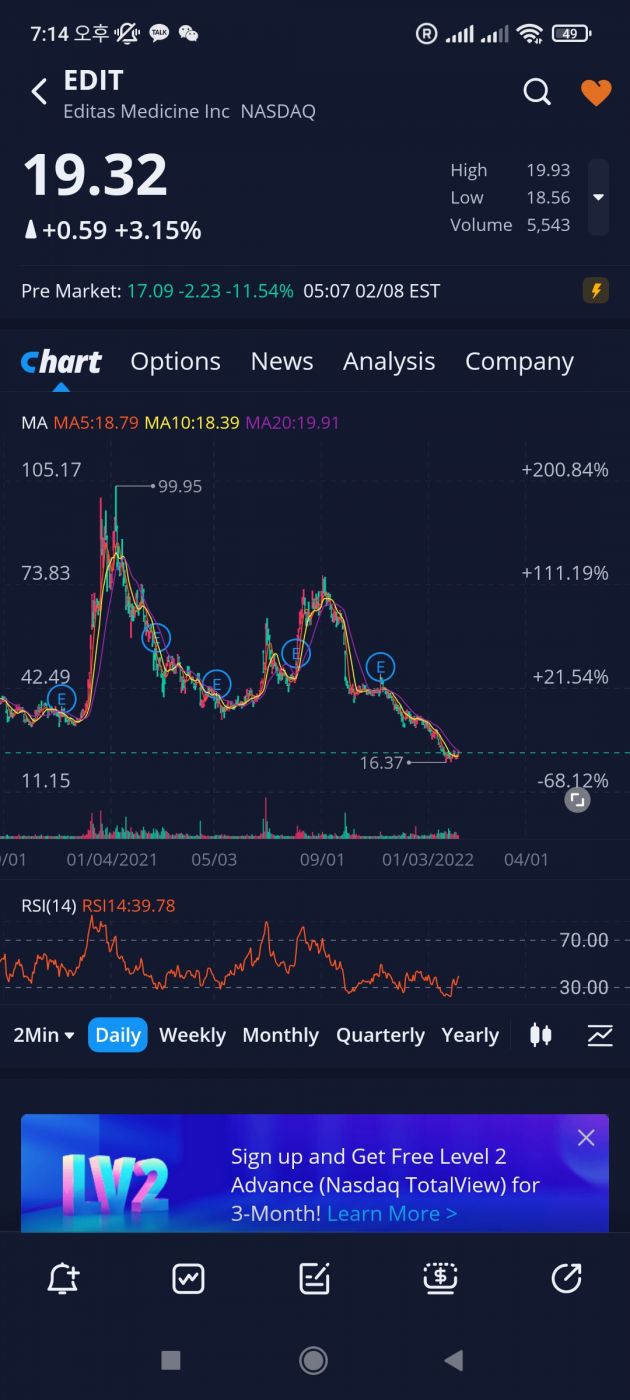The height and width of the screenshot is (1400, 630).
Task: Dismiss the Level 2 Advance banner
Action: pyautogui.click(x=586, y=1138)
